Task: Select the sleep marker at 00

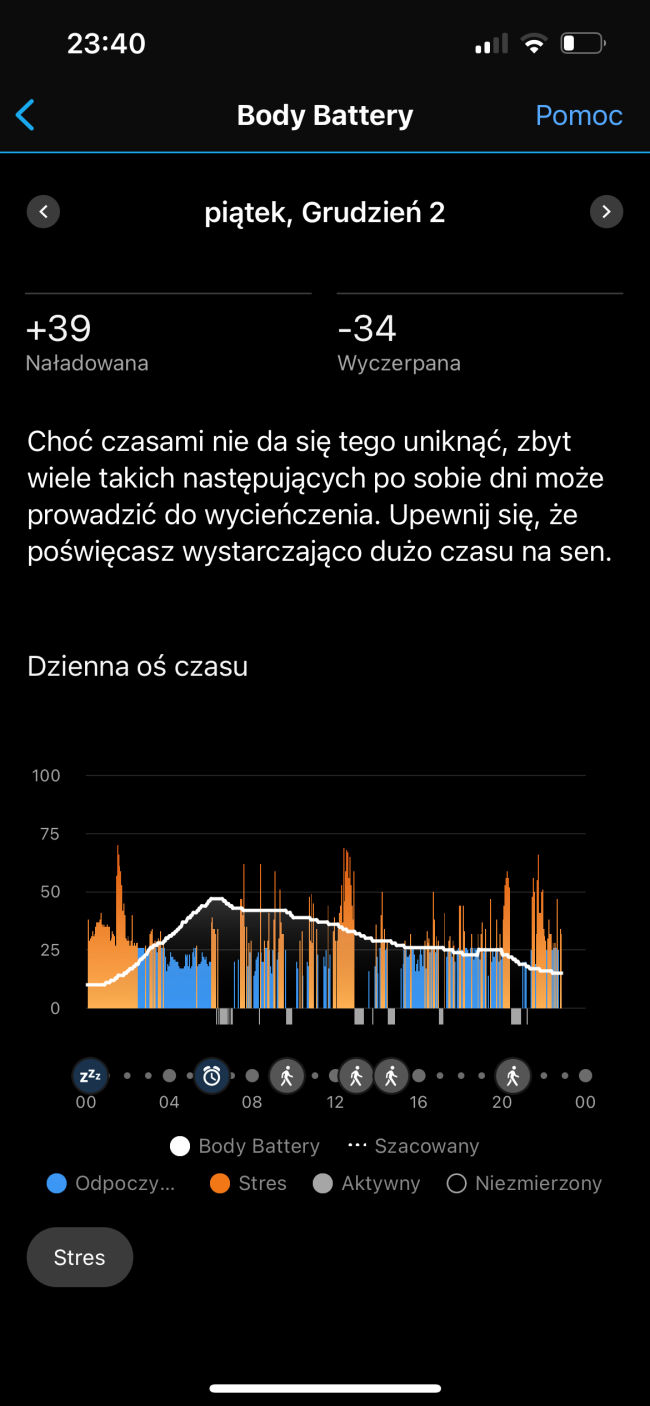Action: (90, 1076)
